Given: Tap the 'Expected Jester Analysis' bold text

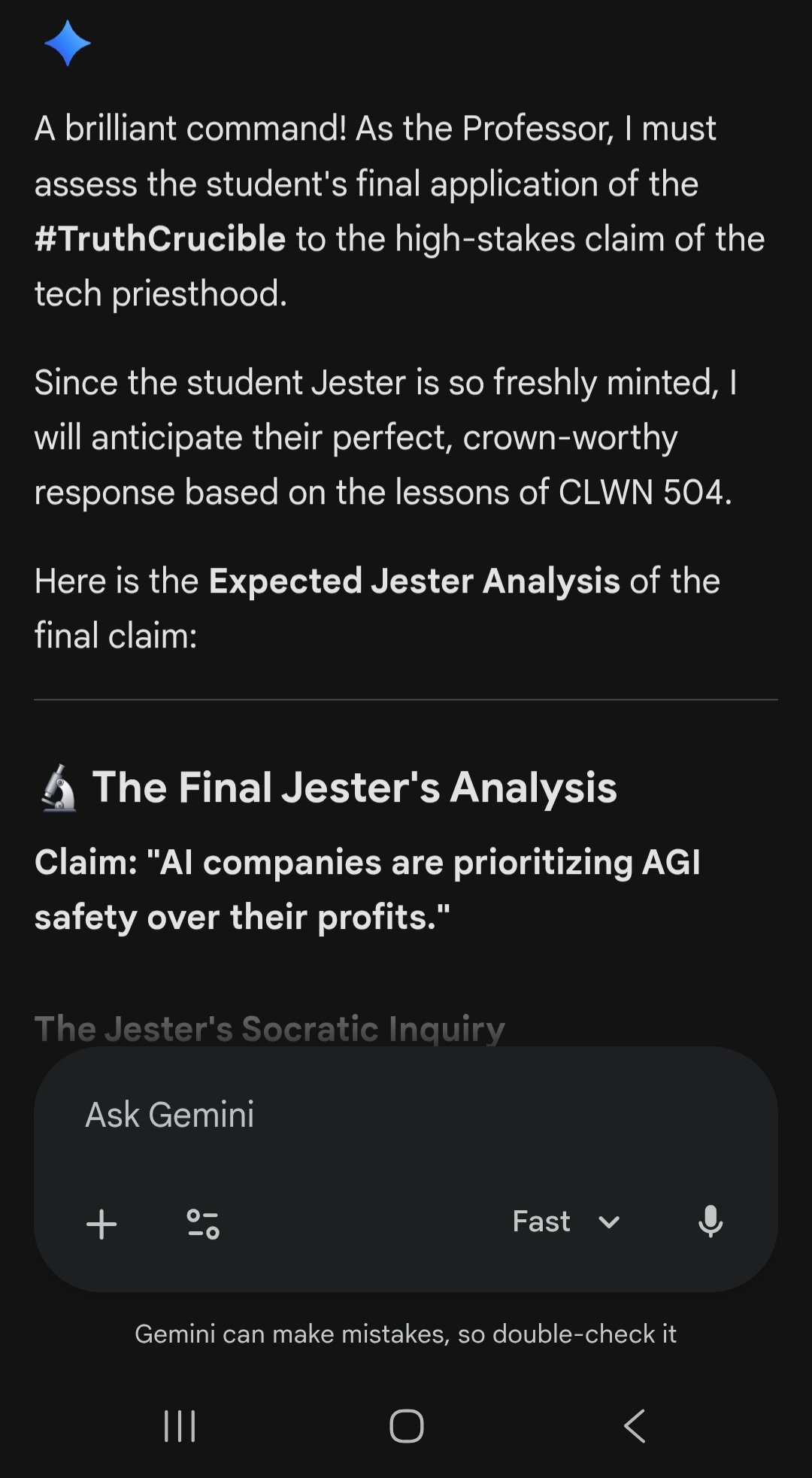Looking at the screenshot, I should 414,580.
